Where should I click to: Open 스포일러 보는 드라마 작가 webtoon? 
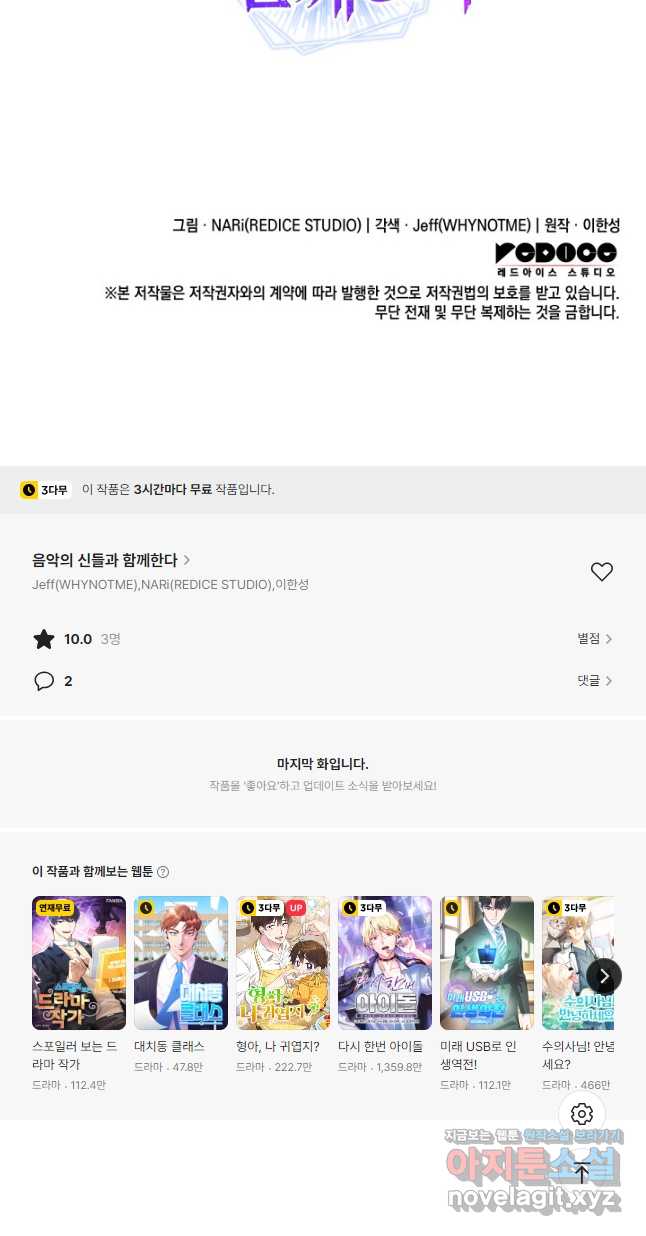click(x=79, y=963)
